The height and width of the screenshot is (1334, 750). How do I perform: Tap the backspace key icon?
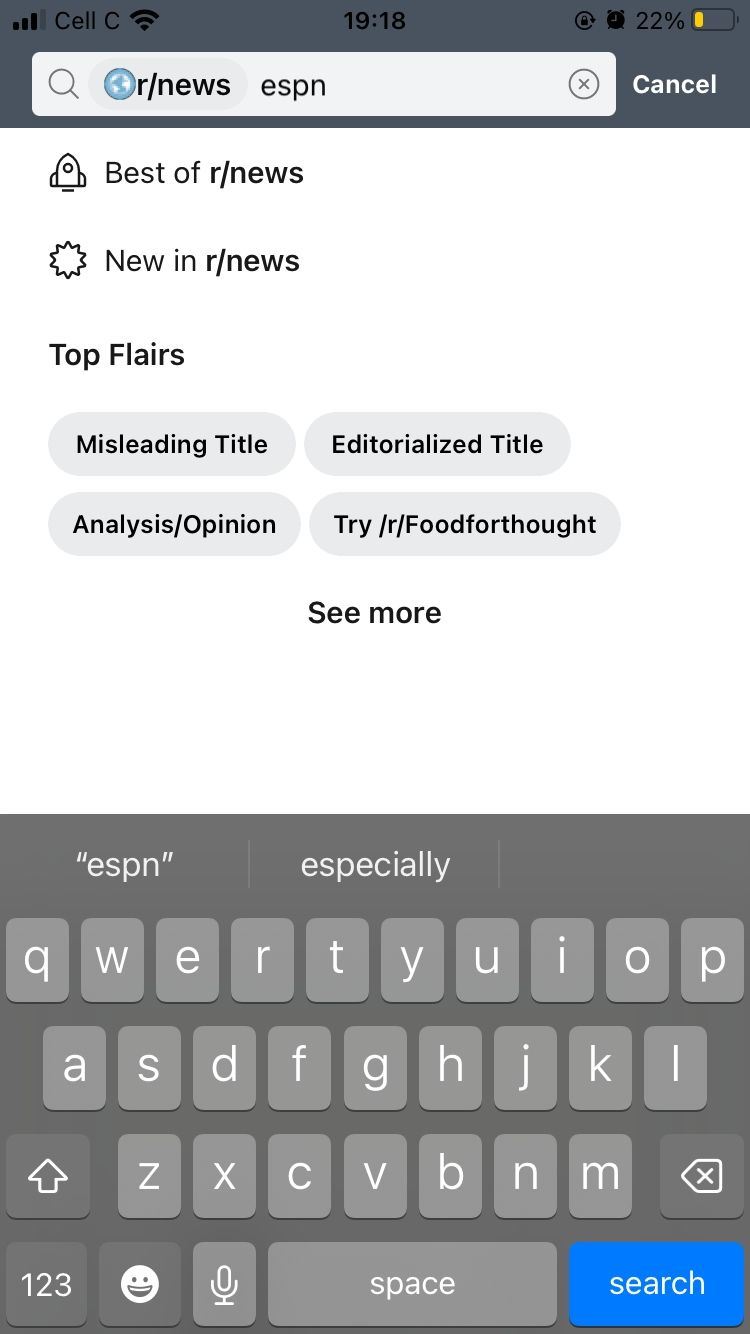pyautogui.click(x=701, y=1177)
